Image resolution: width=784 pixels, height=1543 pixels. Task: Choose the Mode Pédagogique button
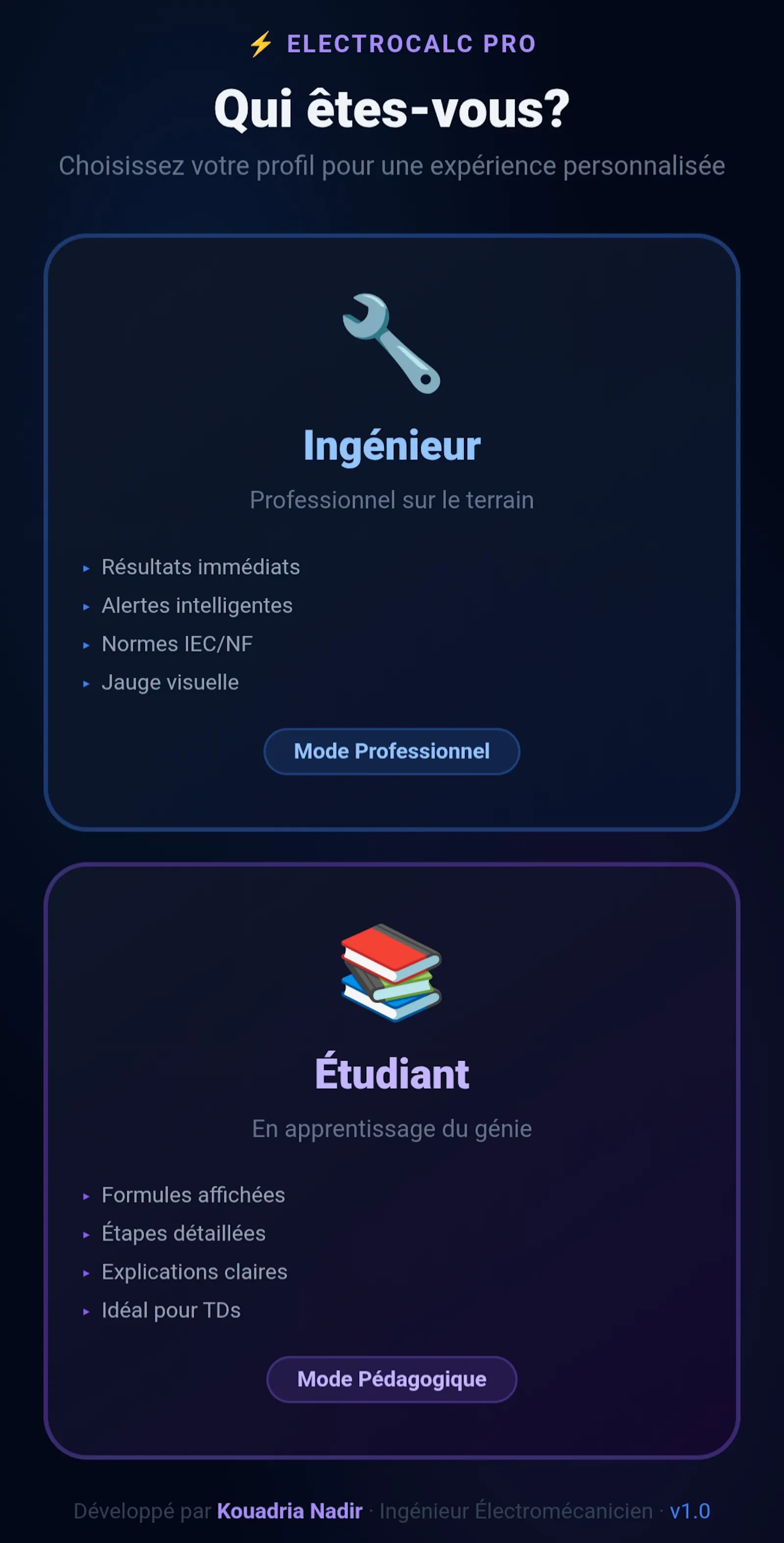pyautogui.click(x=392, y=1379)
